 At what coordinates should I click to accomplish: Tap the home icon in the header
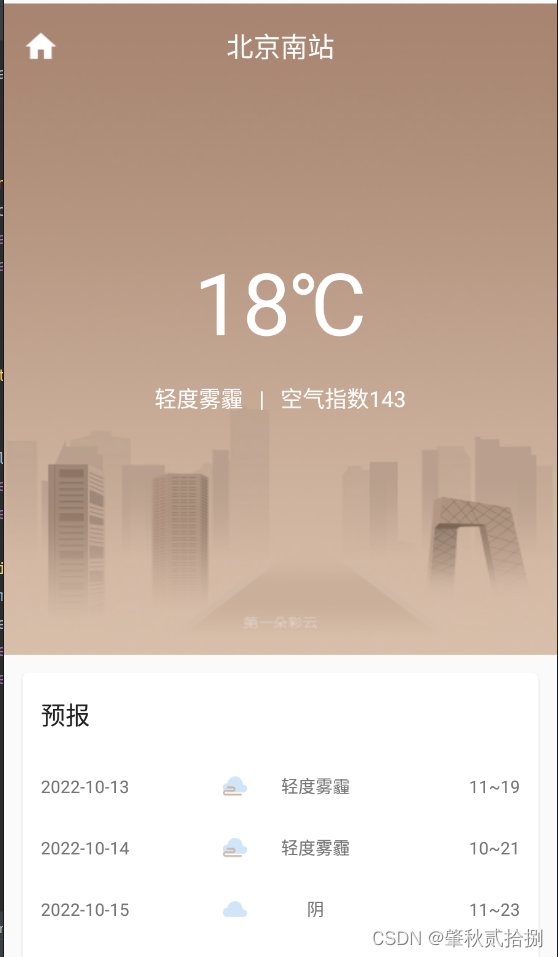click(x=41, y=46)
